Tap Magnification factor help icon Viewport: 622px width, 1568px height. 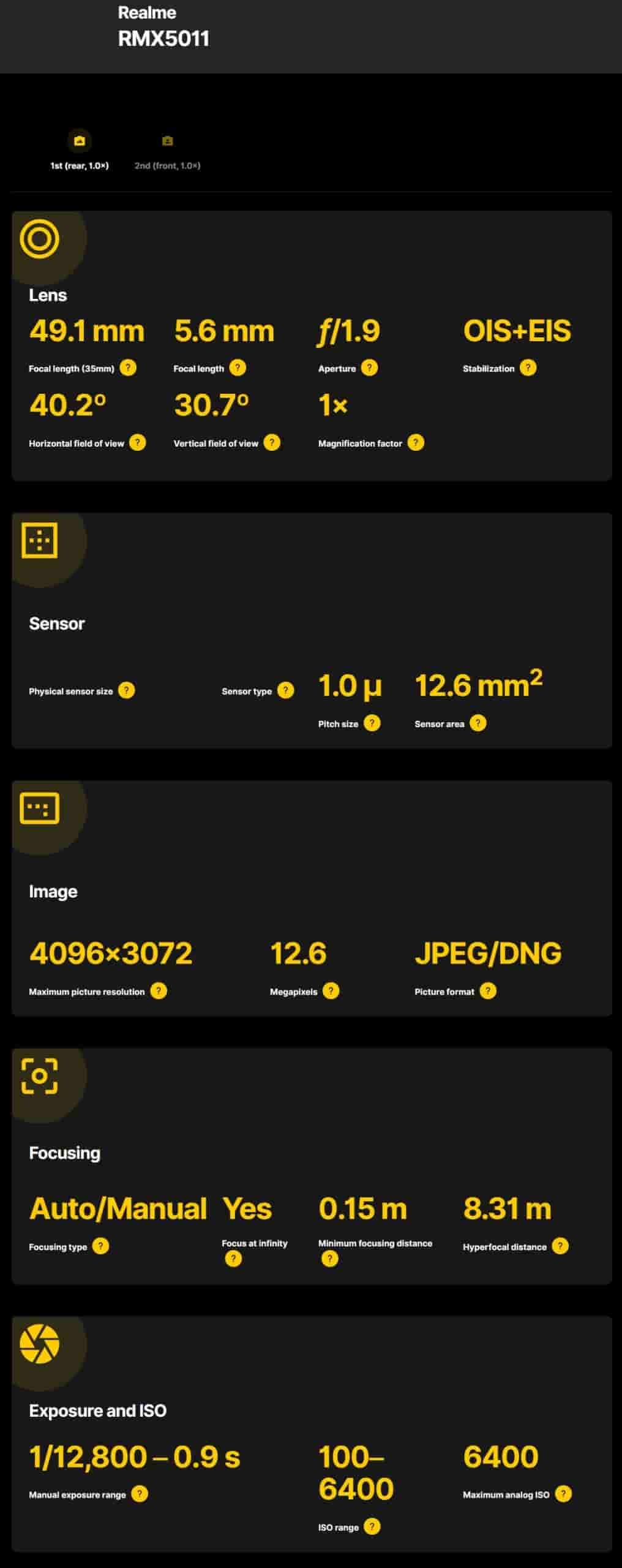416,442
